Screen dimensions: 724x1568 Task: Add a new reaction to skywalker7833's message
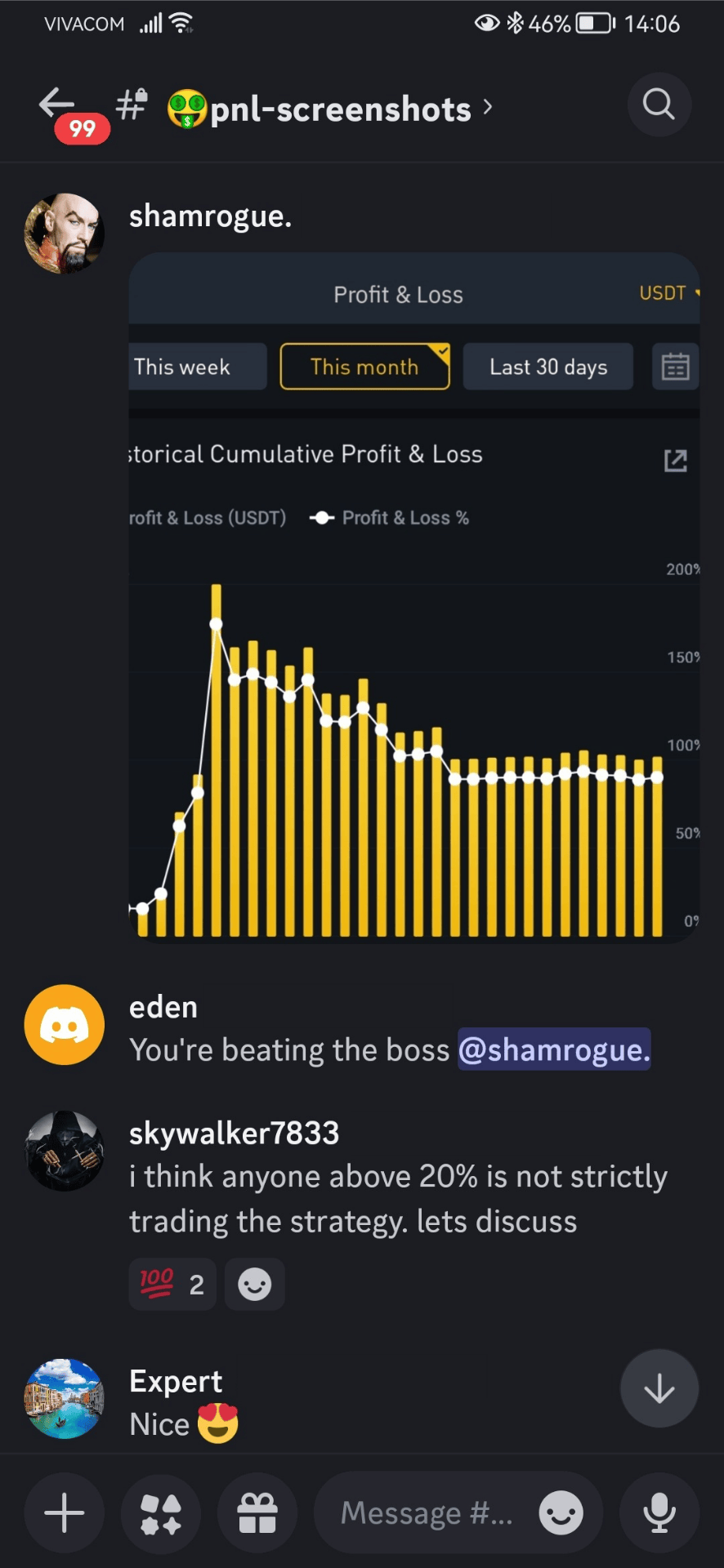click(254, 1285)
